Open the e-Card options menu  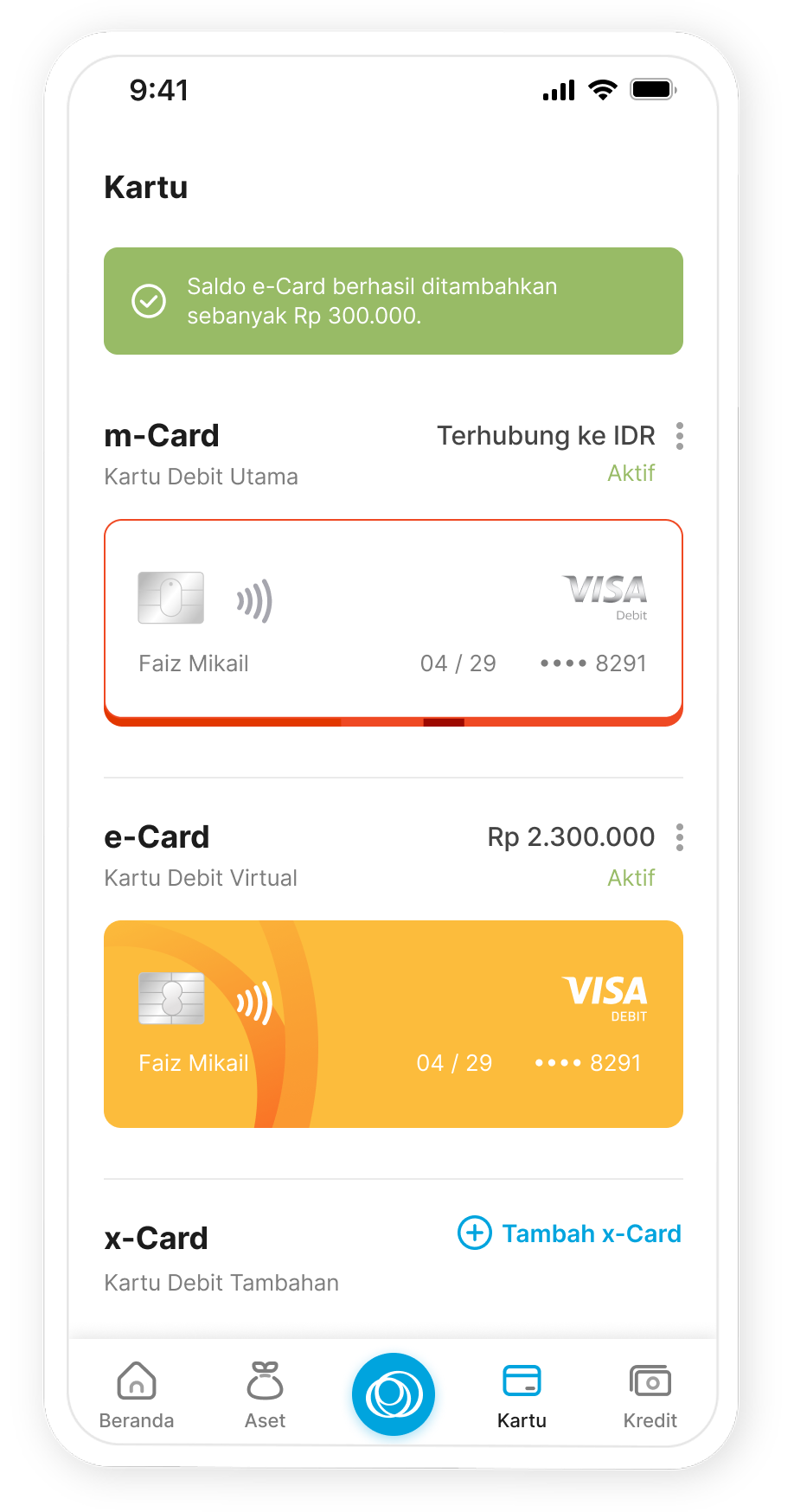[680, 837]
